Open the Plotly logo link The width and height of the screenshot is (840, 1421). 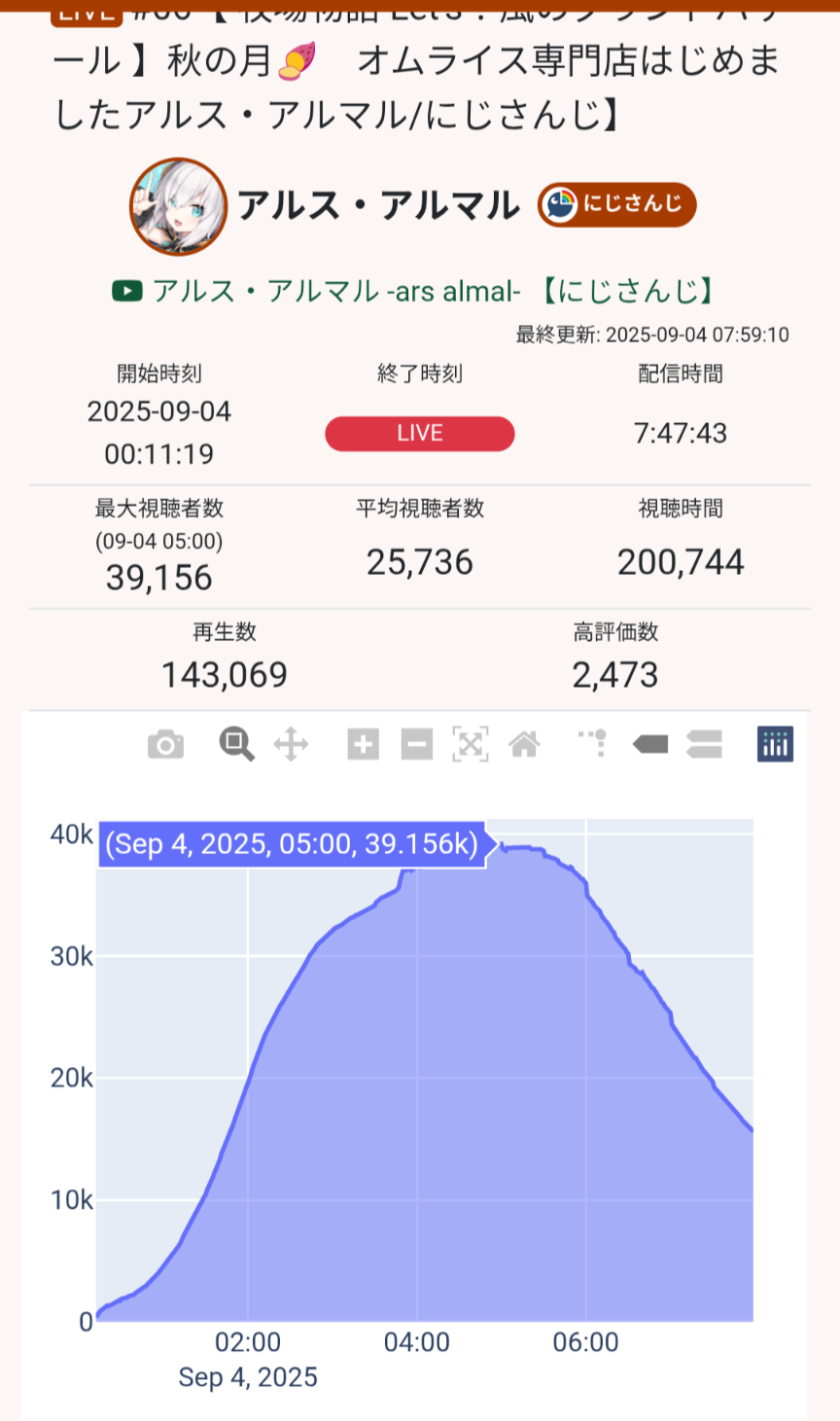click(x=775, y=745)
